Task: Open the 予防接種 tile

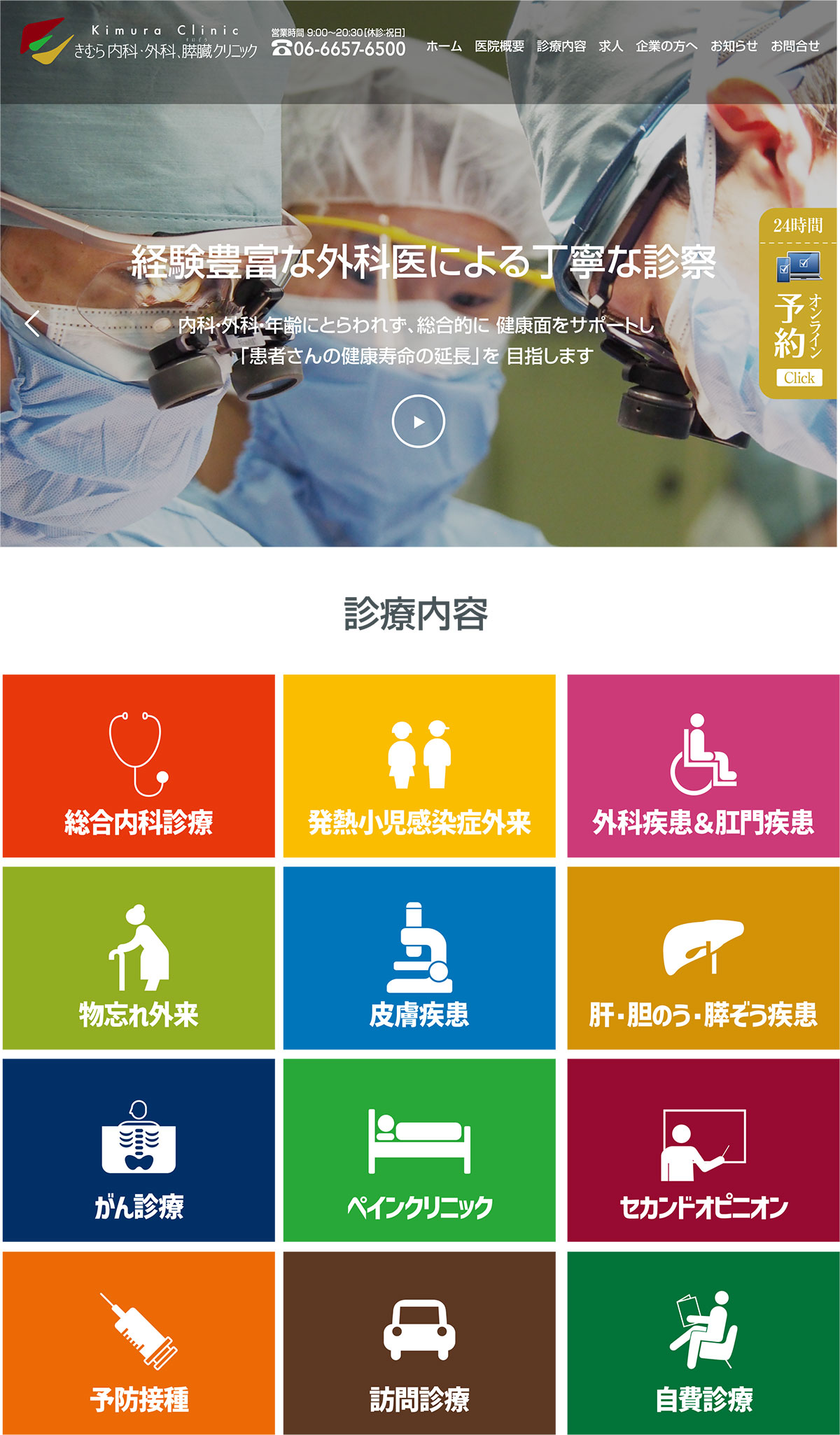Action: click(139, 1343)
